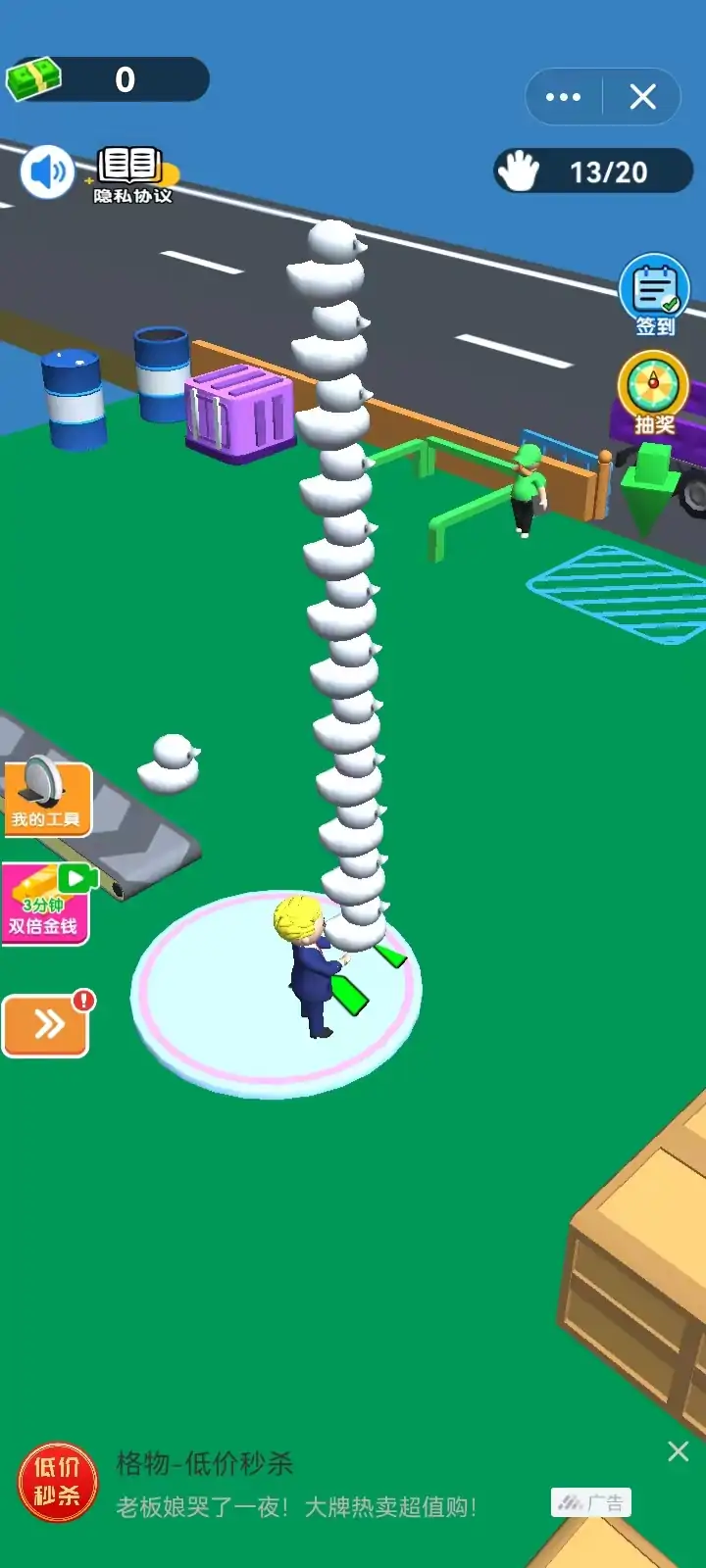
Task: Open the mini program more options menu
Action: 564,97
